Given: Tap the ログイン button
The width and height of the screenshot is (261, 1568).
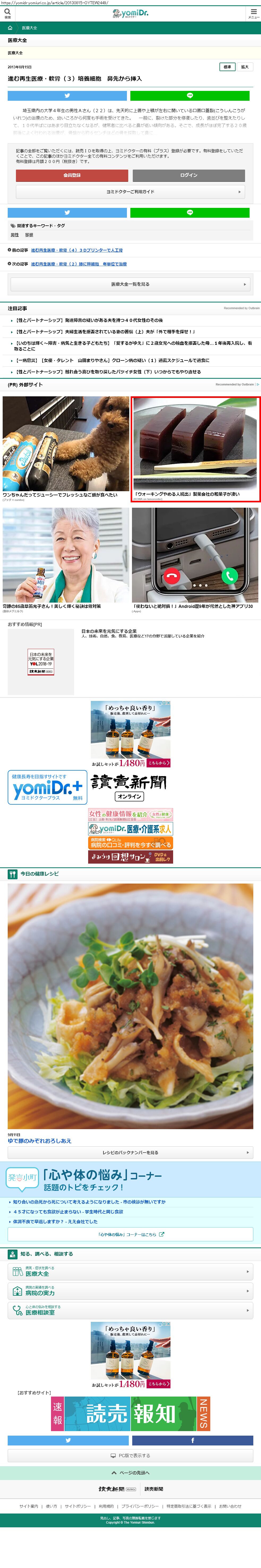Looking at the screenshot, I should click(x=189, y=175).
